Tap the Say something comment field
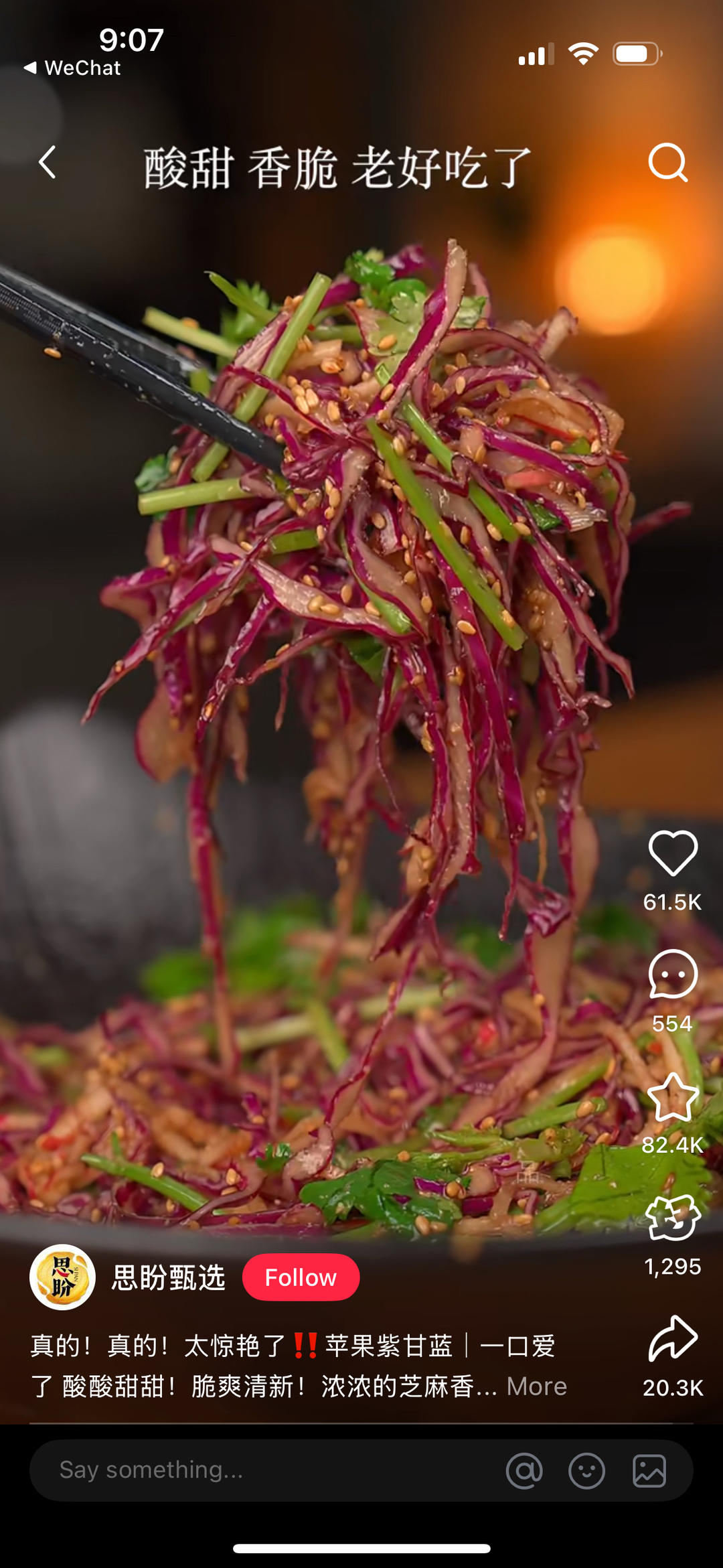The width and height of the screenshot is (723, 1568). [x=268, y=1470]
